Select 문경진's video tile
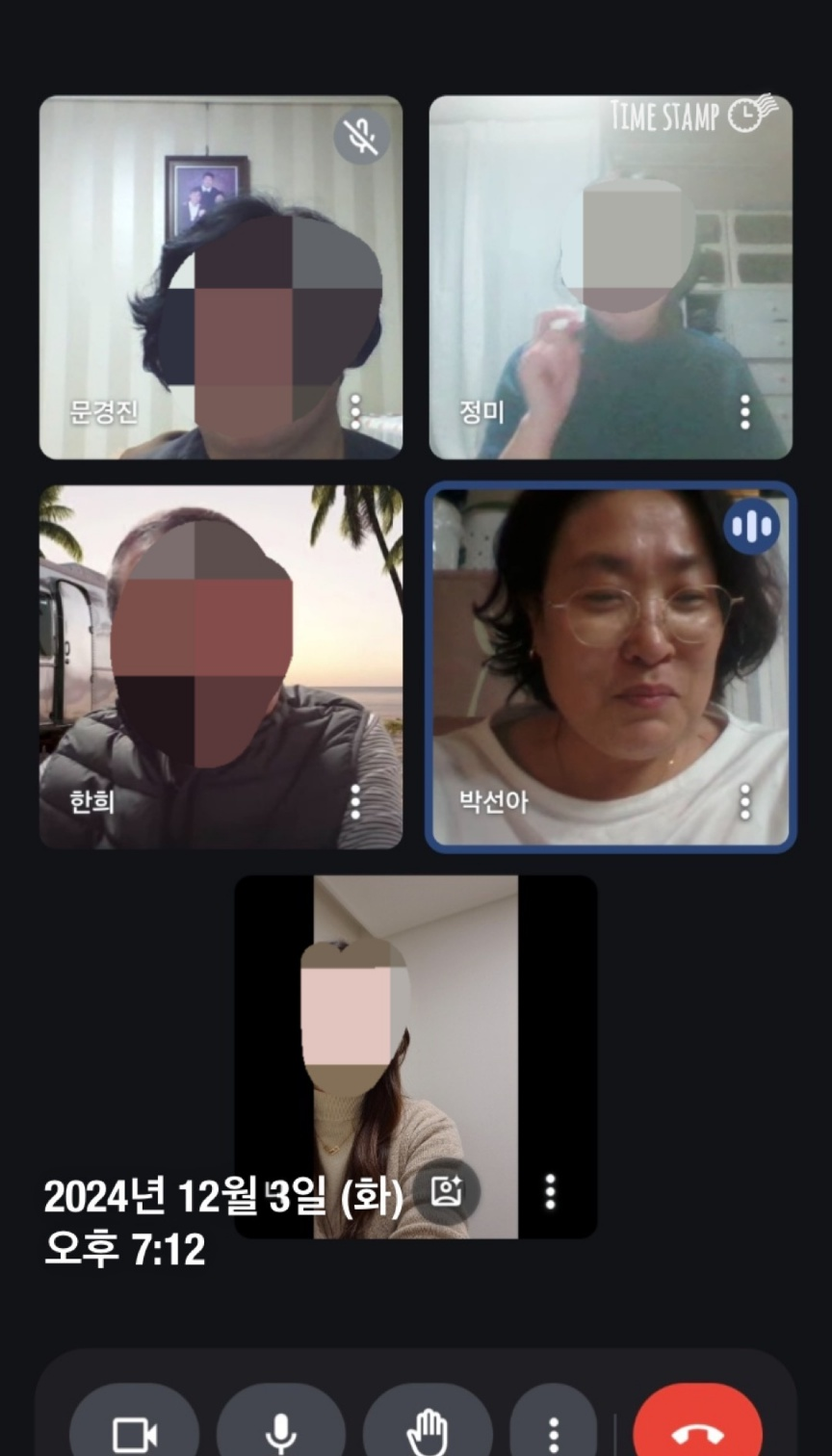 221,277
